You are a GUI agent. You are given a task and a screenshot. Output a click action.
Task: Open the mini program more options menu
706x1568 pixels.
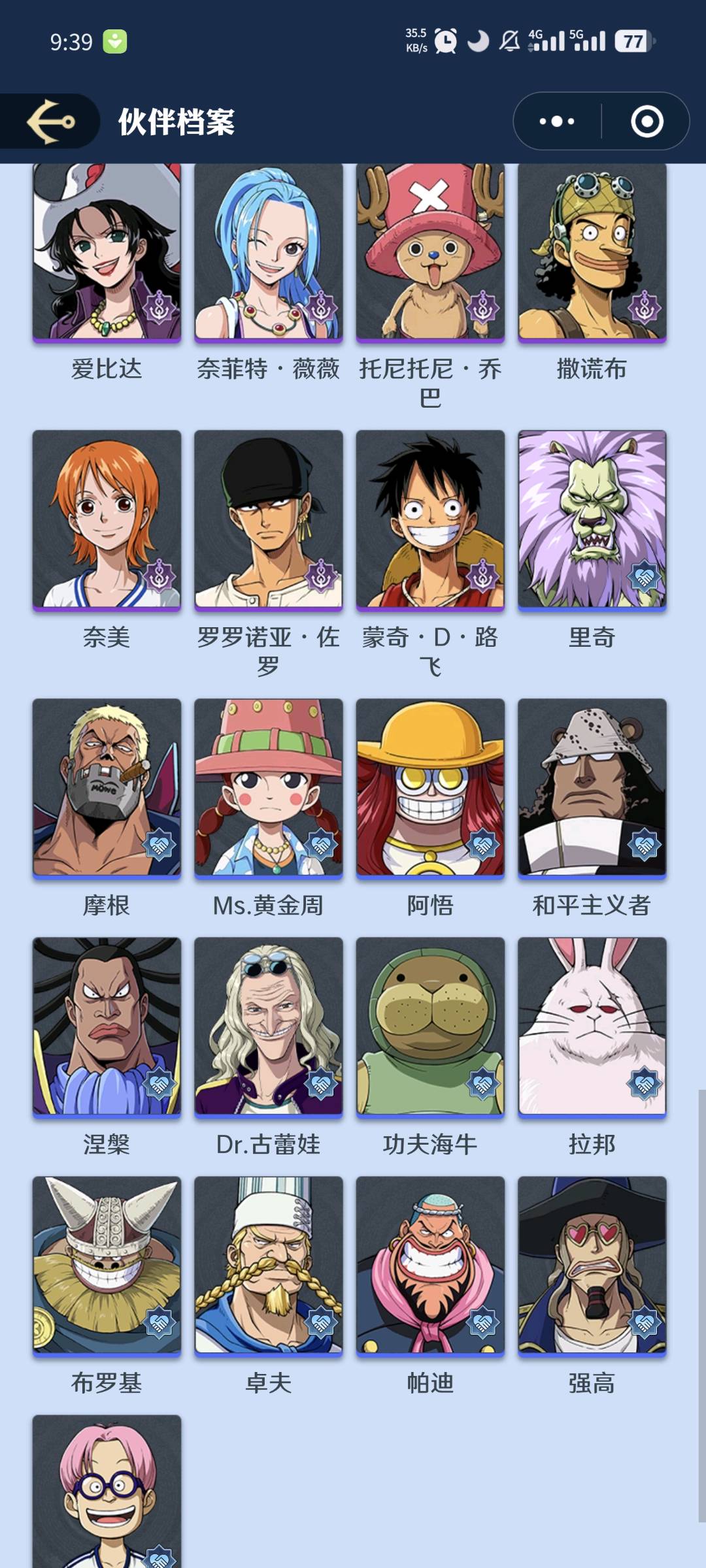[x=557, y=122]
